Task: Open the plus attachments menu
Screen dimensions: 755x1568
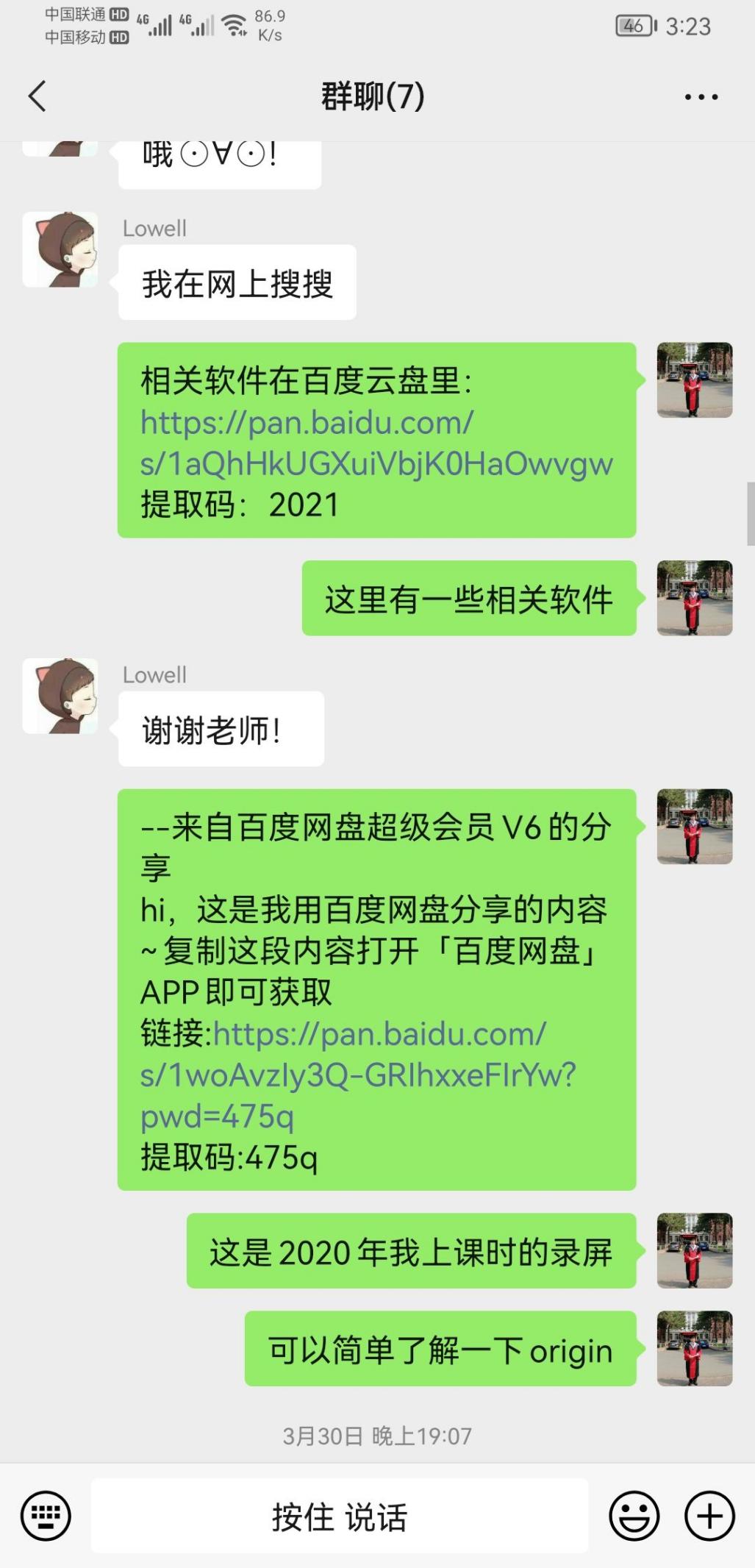Action: (709, 1516)
